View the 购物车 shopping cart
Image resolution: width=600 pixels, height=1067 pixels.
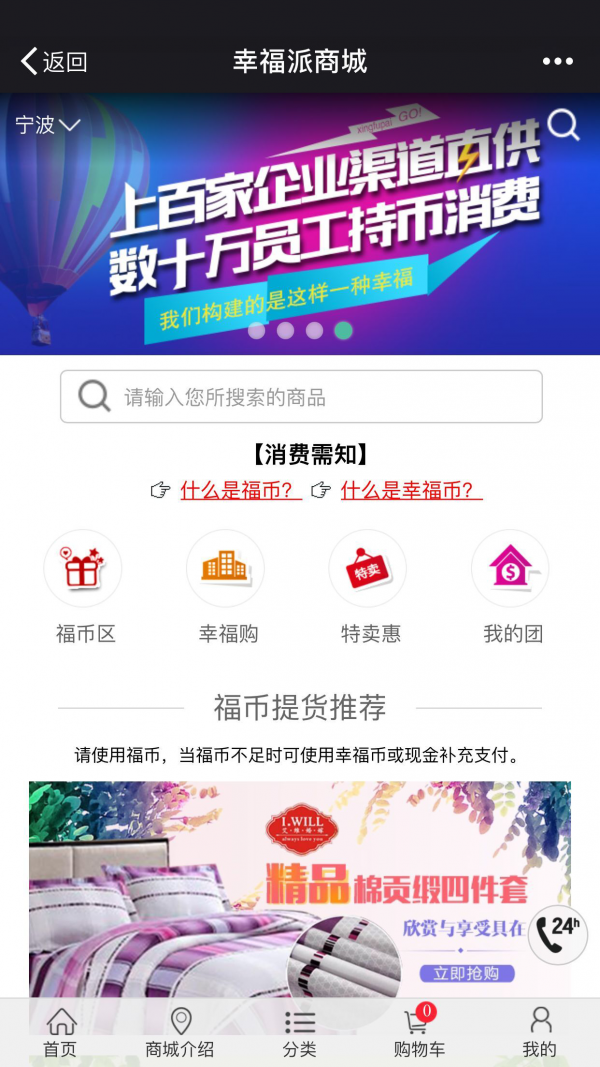tap(418, 1032)
